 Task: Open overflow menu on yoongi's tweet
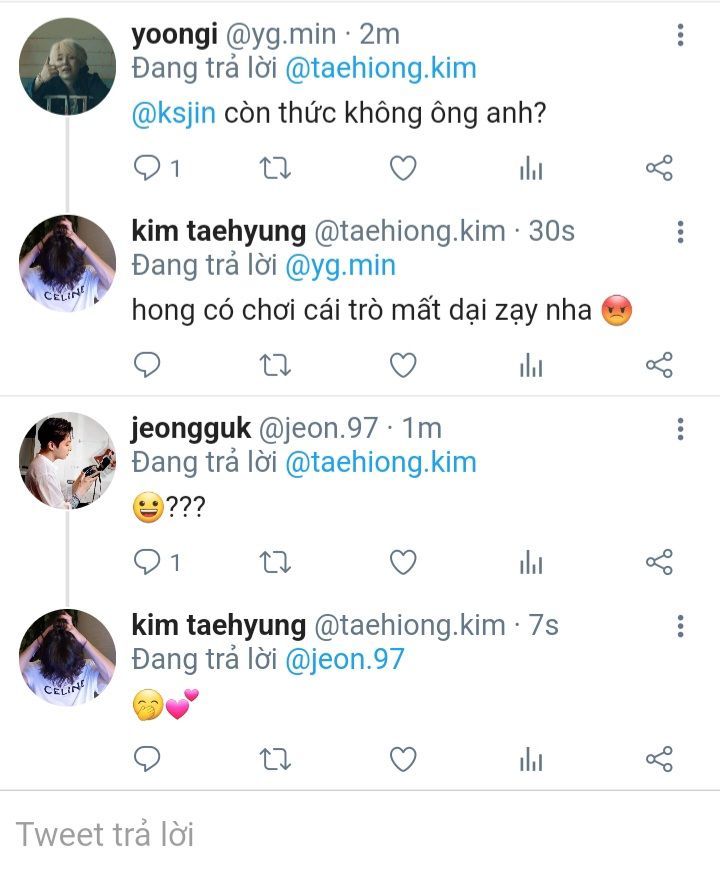[x=680, y=37]
